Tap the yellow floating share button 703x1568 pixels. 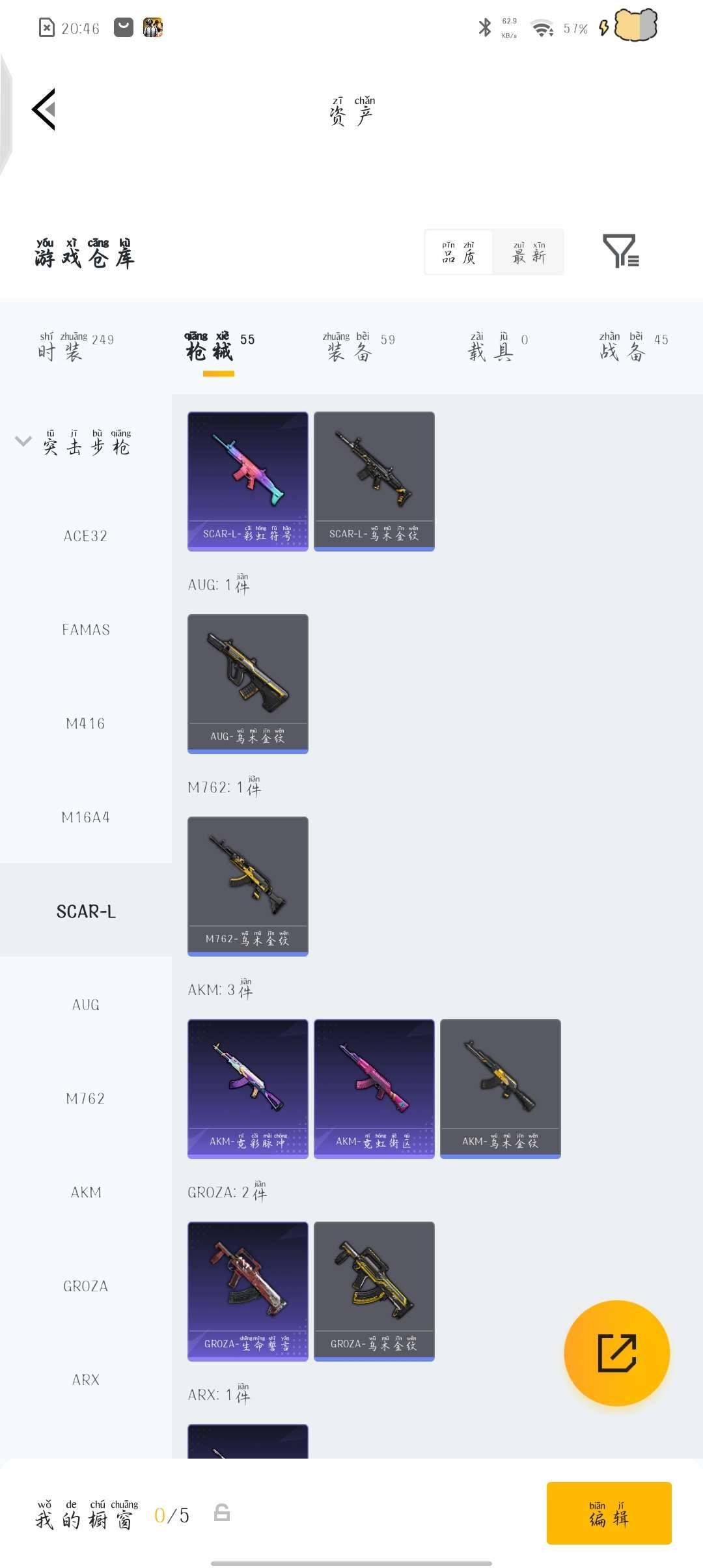click(x=616, y=1353)
